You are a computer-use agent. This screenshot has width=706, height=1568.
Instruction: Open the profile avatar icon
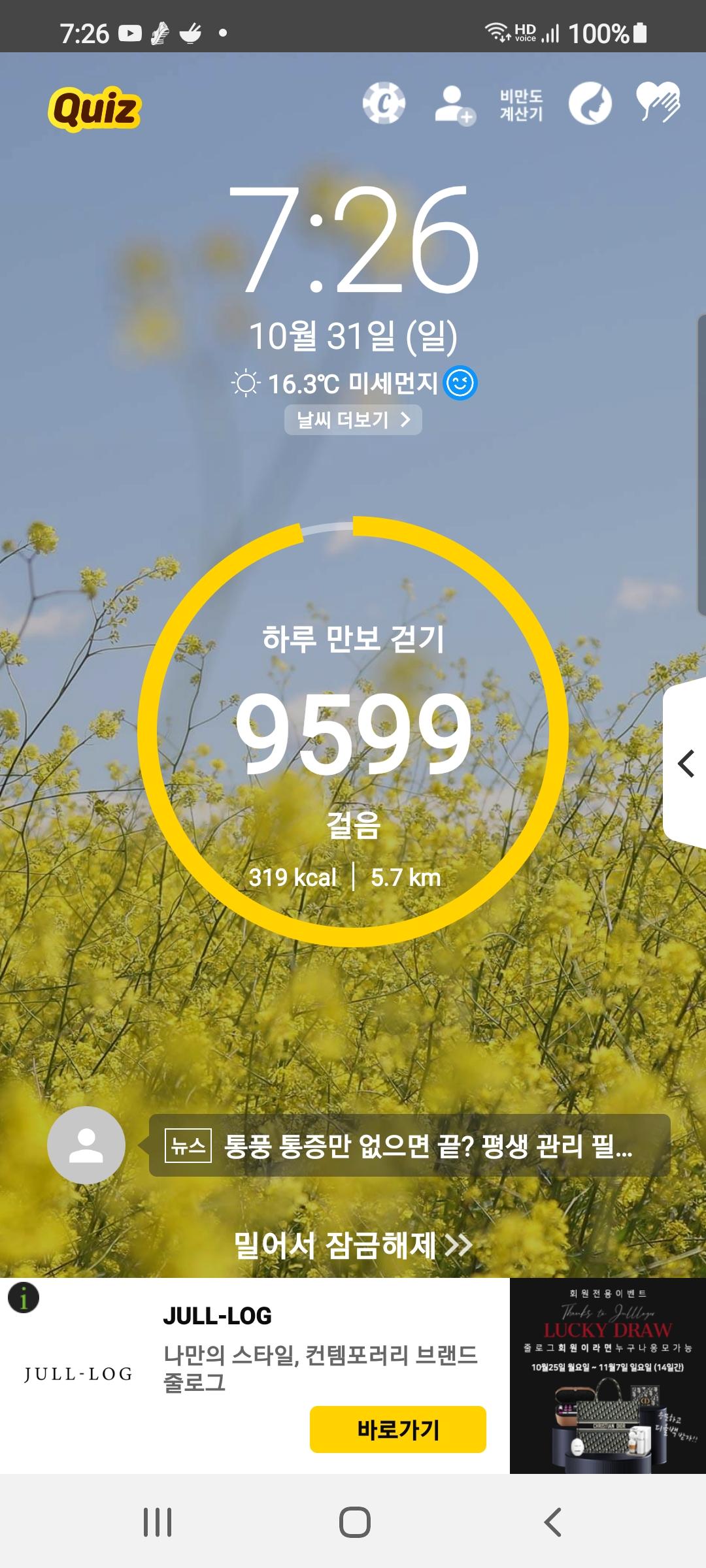86,1145
